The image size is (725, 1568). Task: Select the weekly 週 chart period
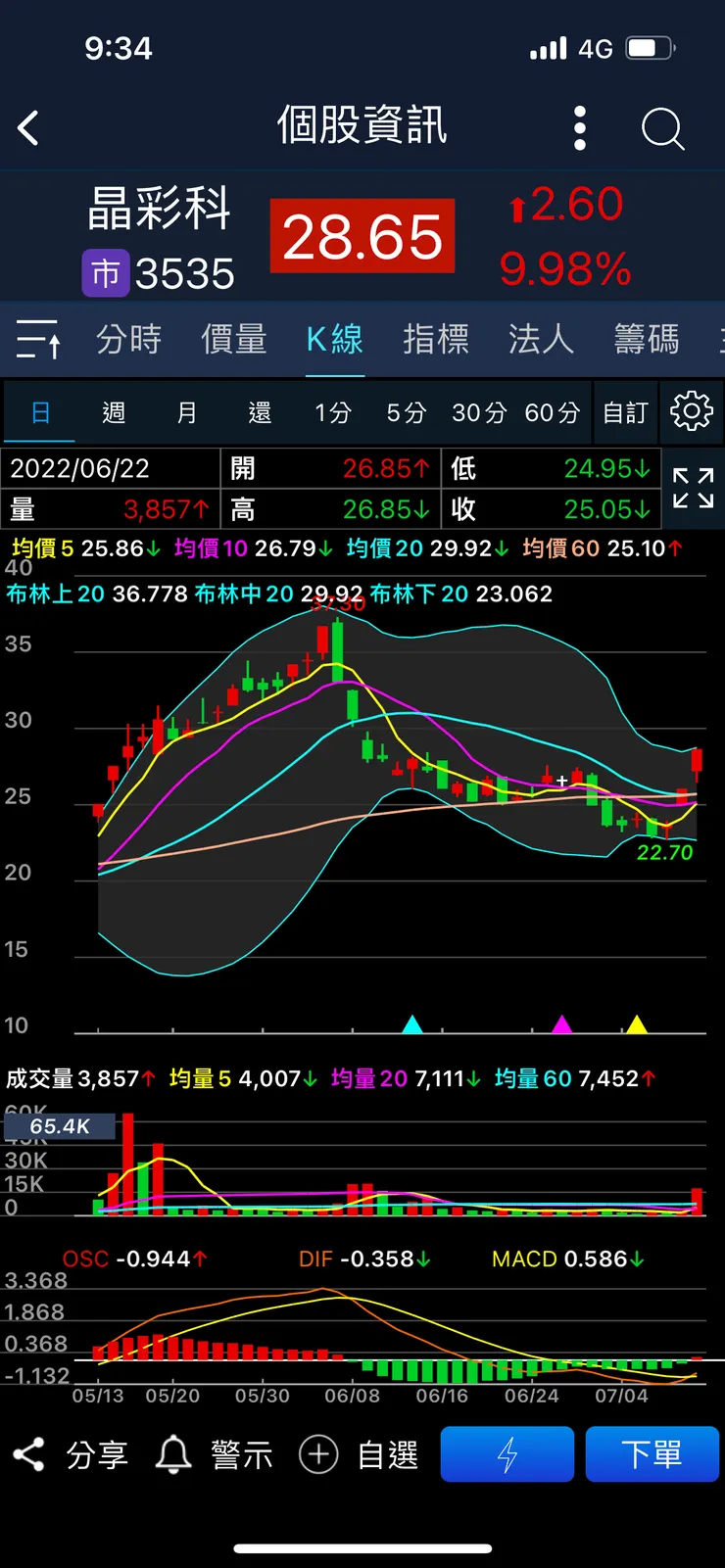pyautogui.click(x=114, y=412)
